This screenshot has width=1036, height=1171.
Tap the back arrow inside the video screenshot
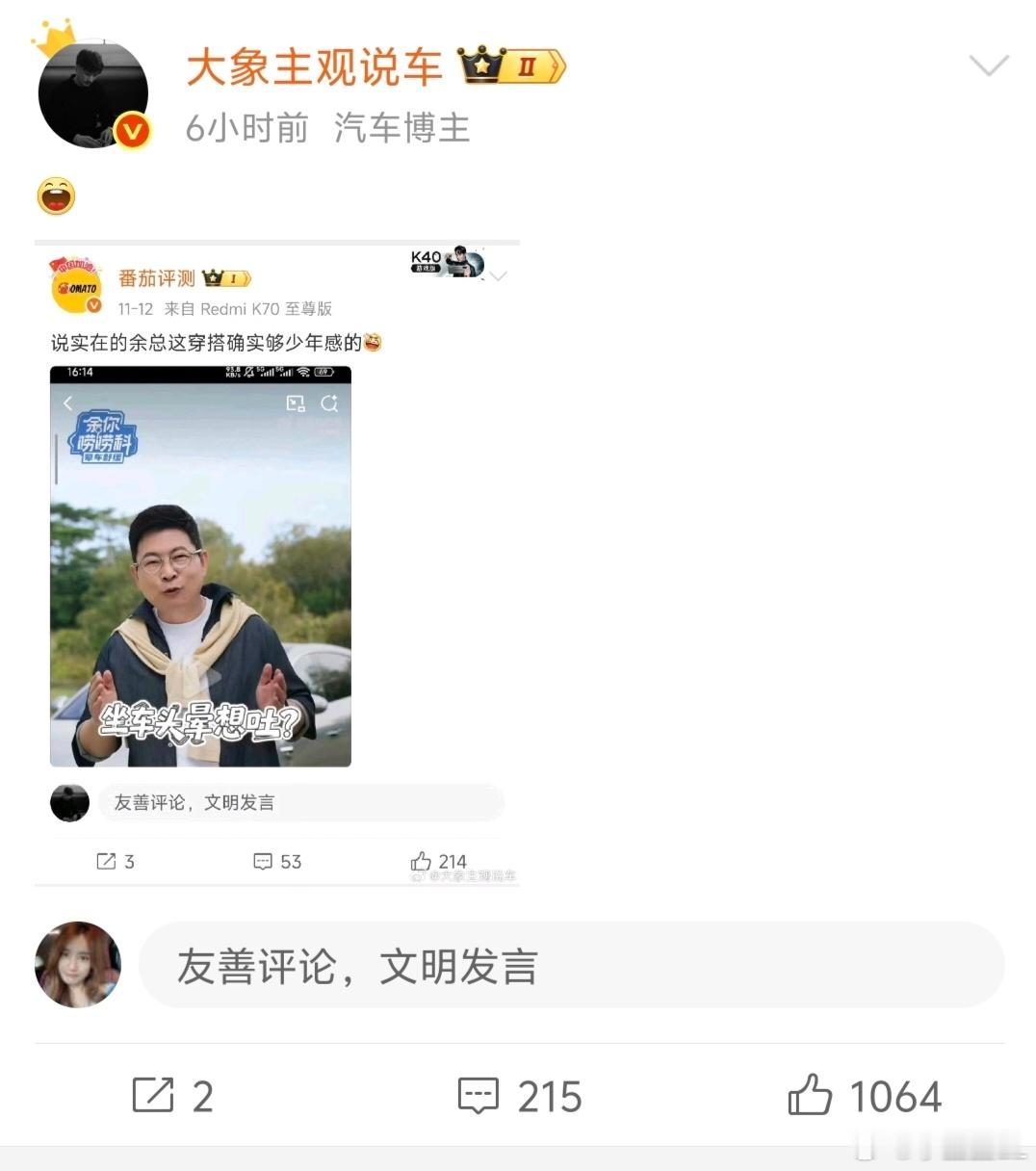click(x=67, y=404)
